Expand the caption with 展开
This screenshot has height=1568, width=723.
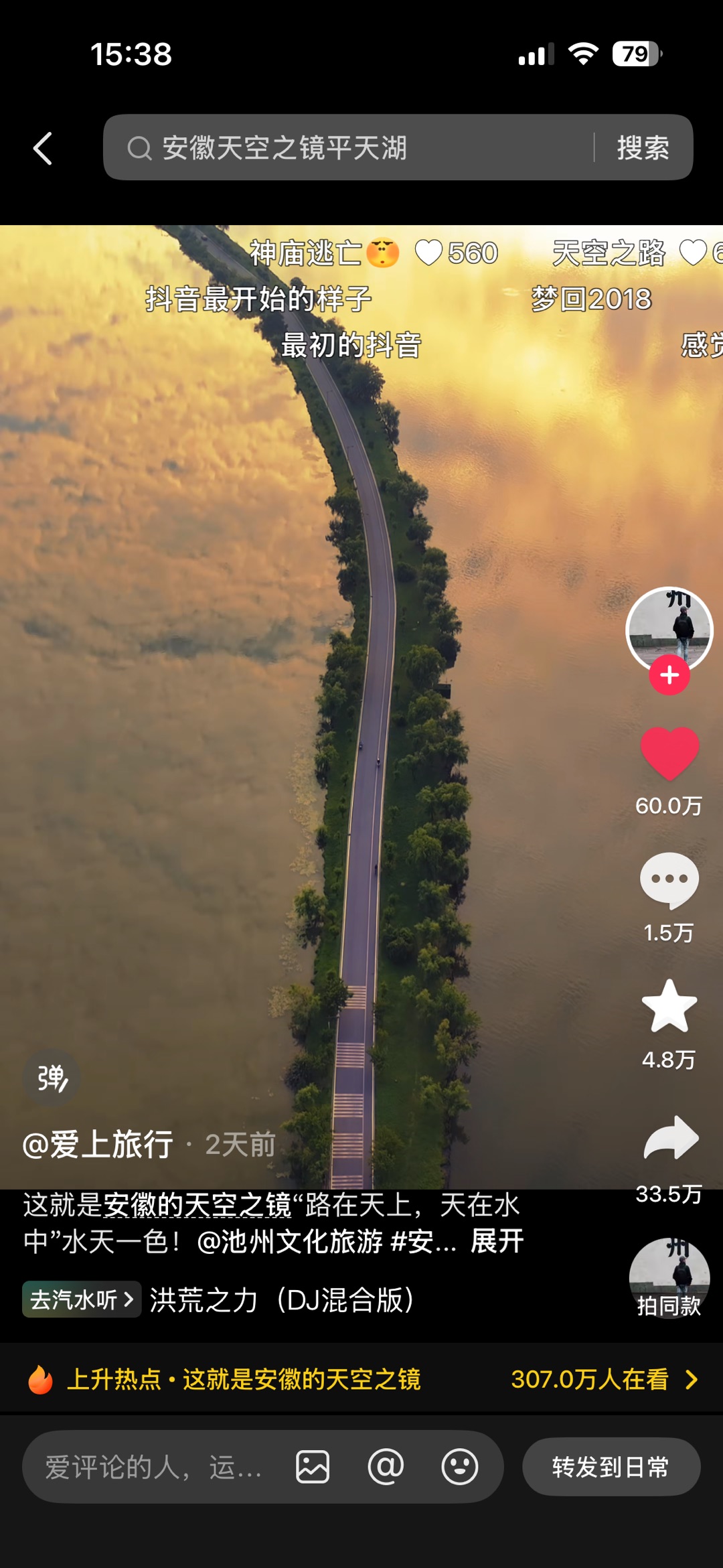(497, 1241)
